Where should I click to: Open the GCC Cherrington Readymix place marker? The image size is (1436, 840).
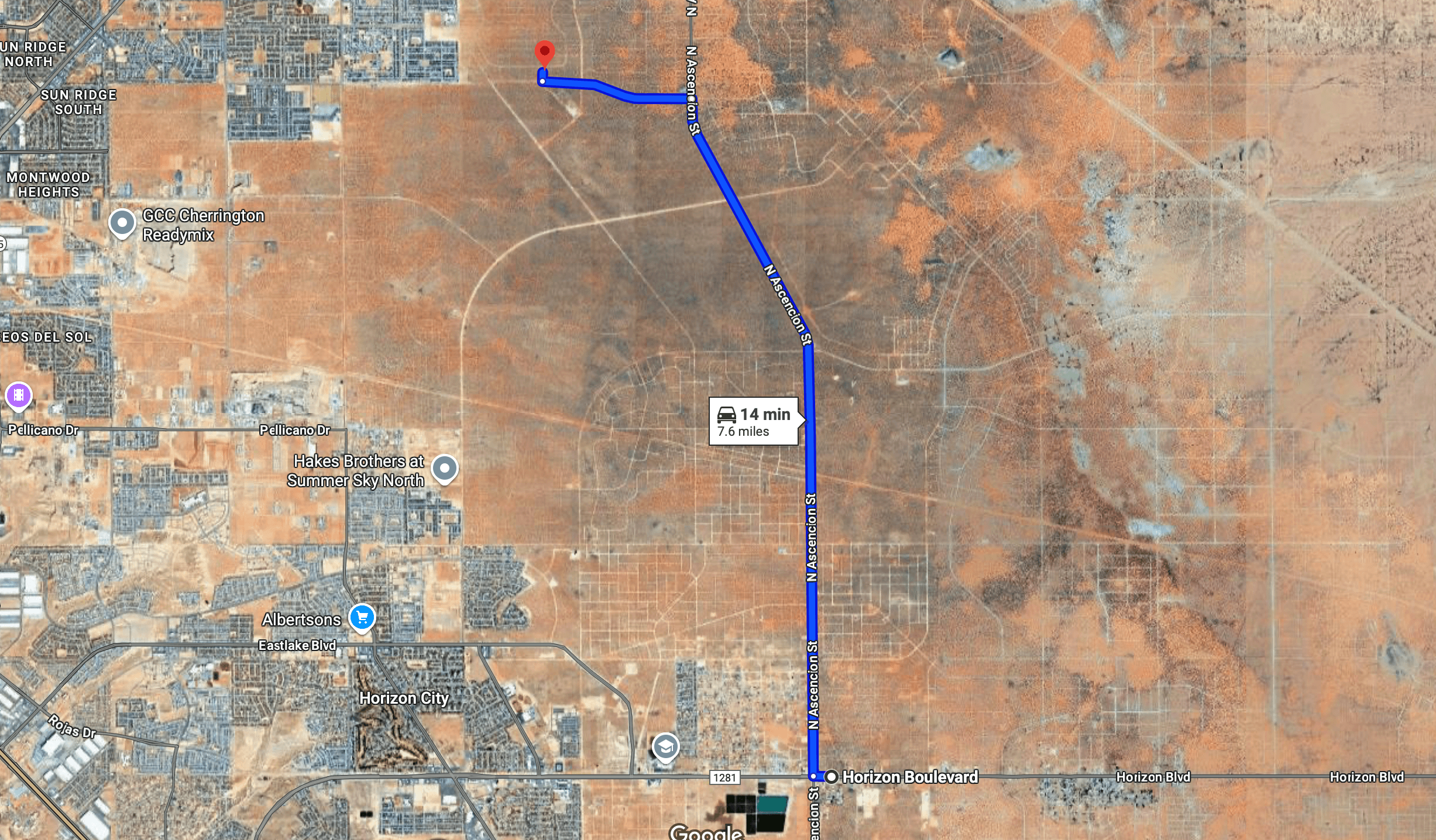122,224
